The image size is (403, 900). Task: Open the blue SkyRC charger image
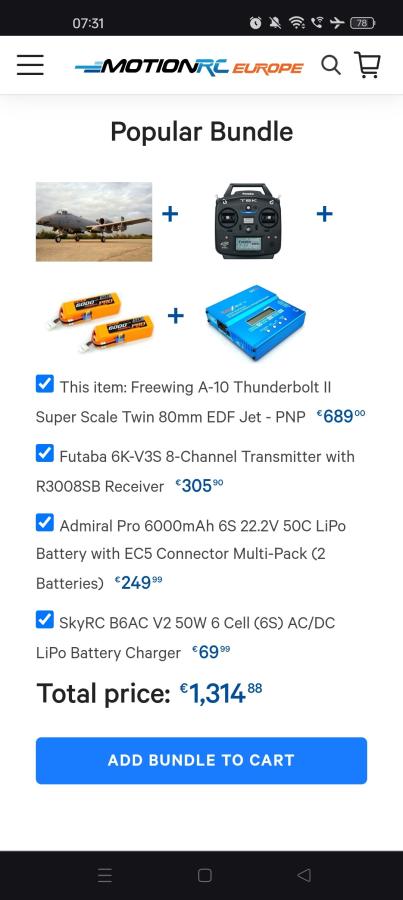pyautogui.click(x=256, y=323)
